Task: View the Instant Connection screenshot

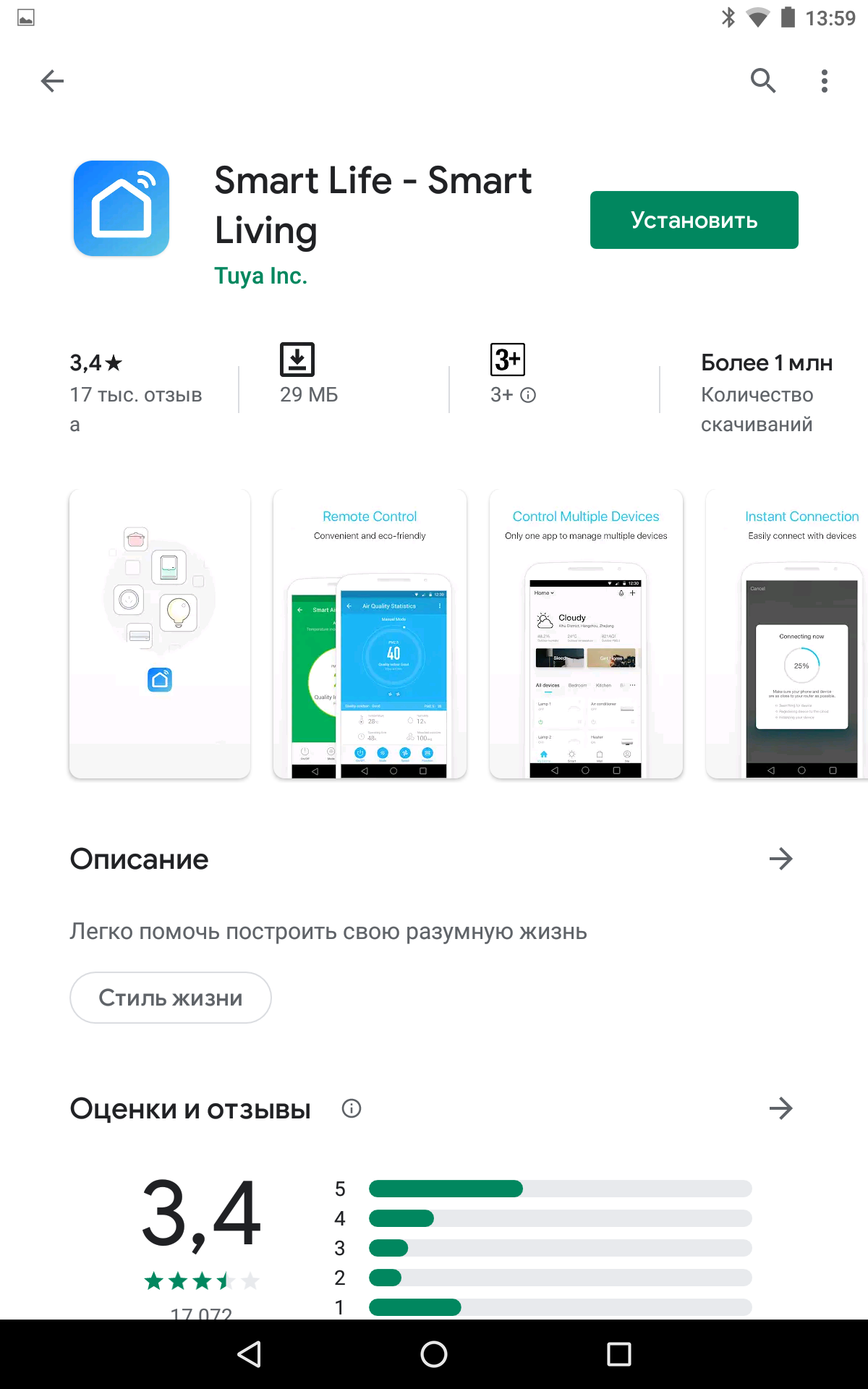Action: pos(788,634)
